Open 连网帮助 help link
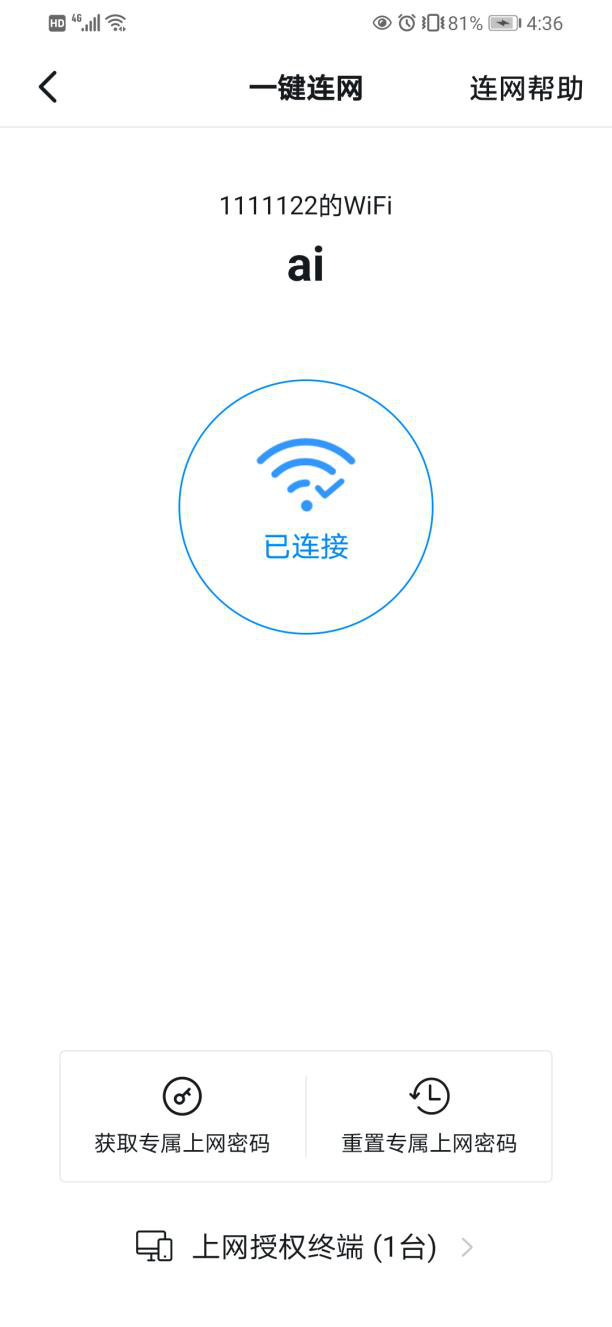Image resolution: width=612 pixels, height=1327 pixels. (526, 88)
